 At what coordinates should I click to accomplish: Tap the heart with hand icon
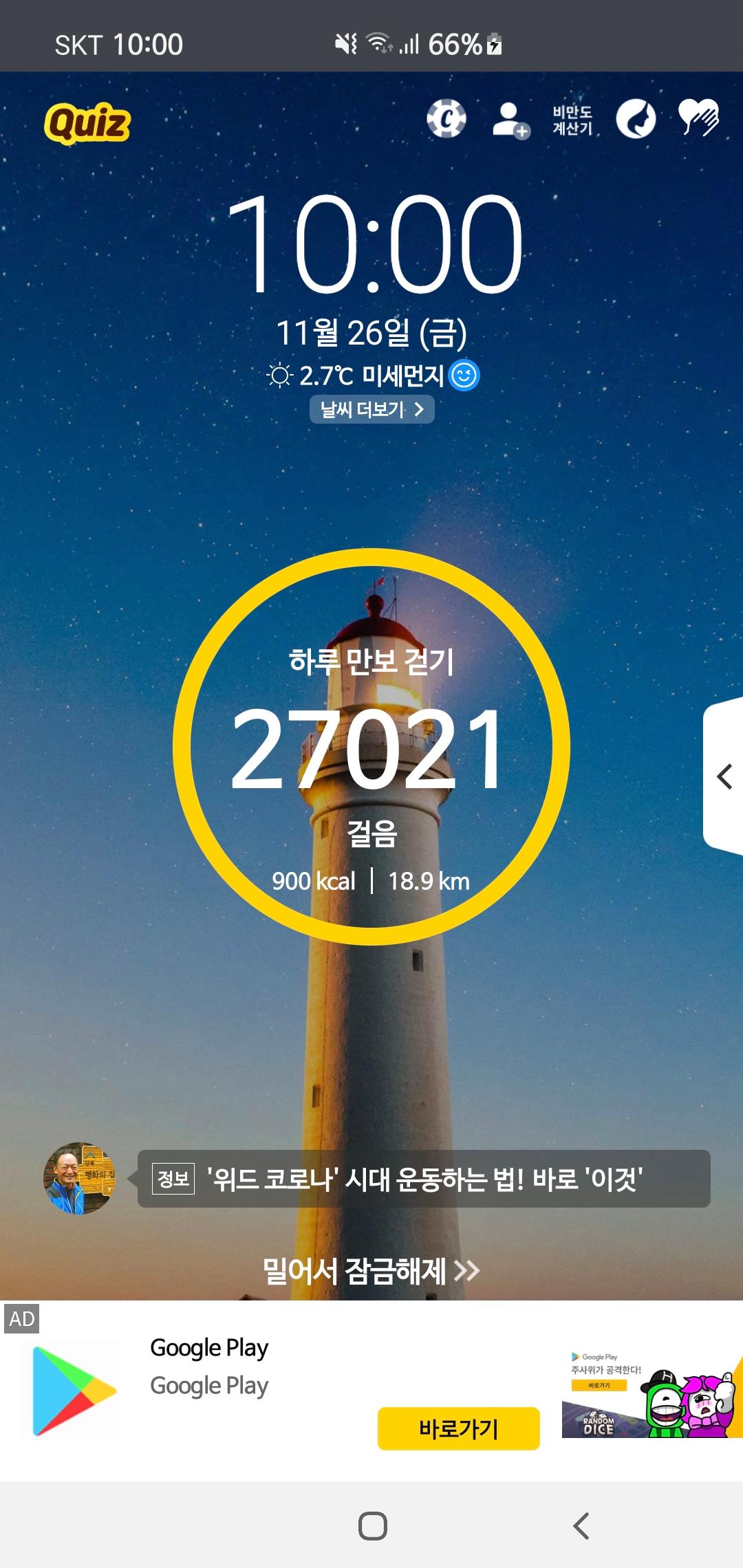[x=698, y=118]
